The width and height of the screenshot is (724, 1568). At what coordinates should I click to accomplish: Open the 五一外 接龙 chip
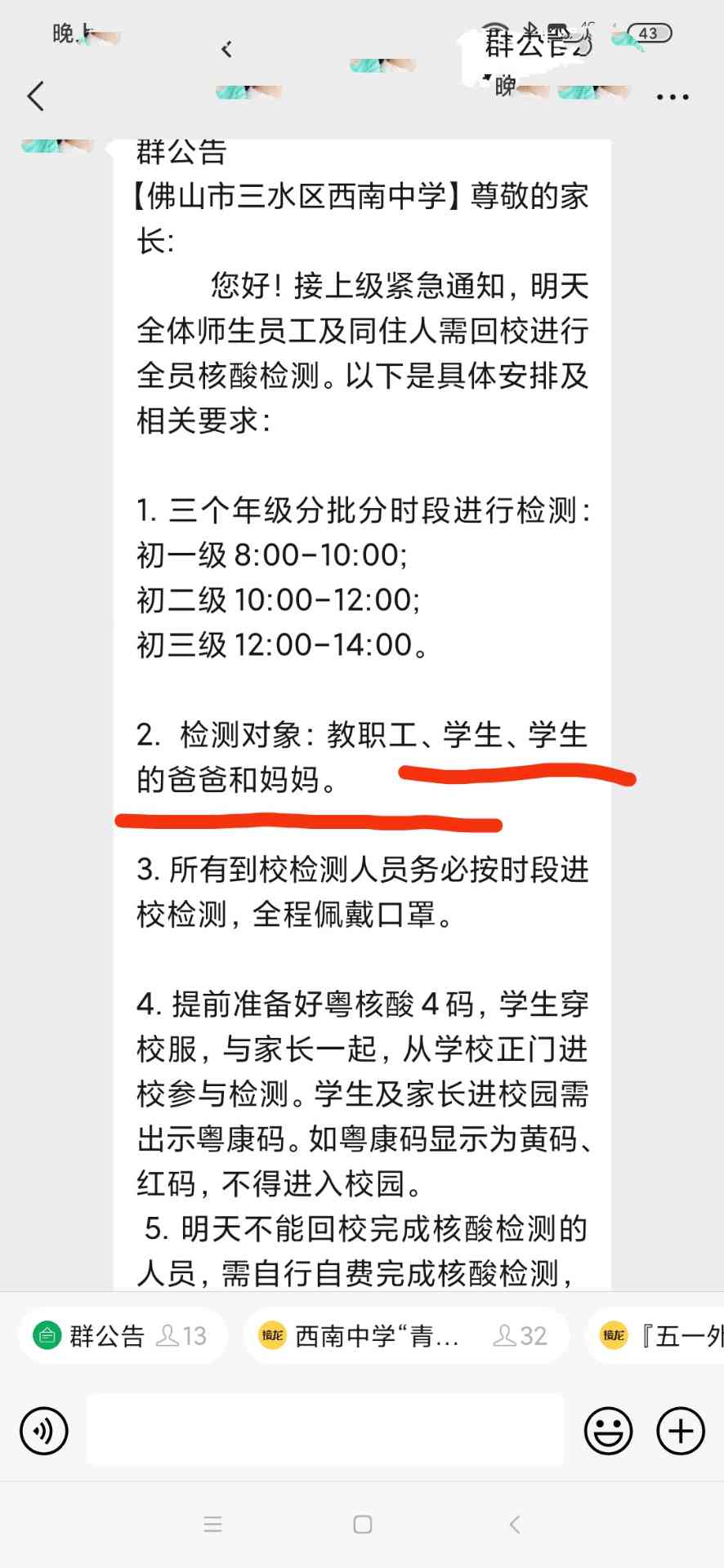click(655, 1335)
